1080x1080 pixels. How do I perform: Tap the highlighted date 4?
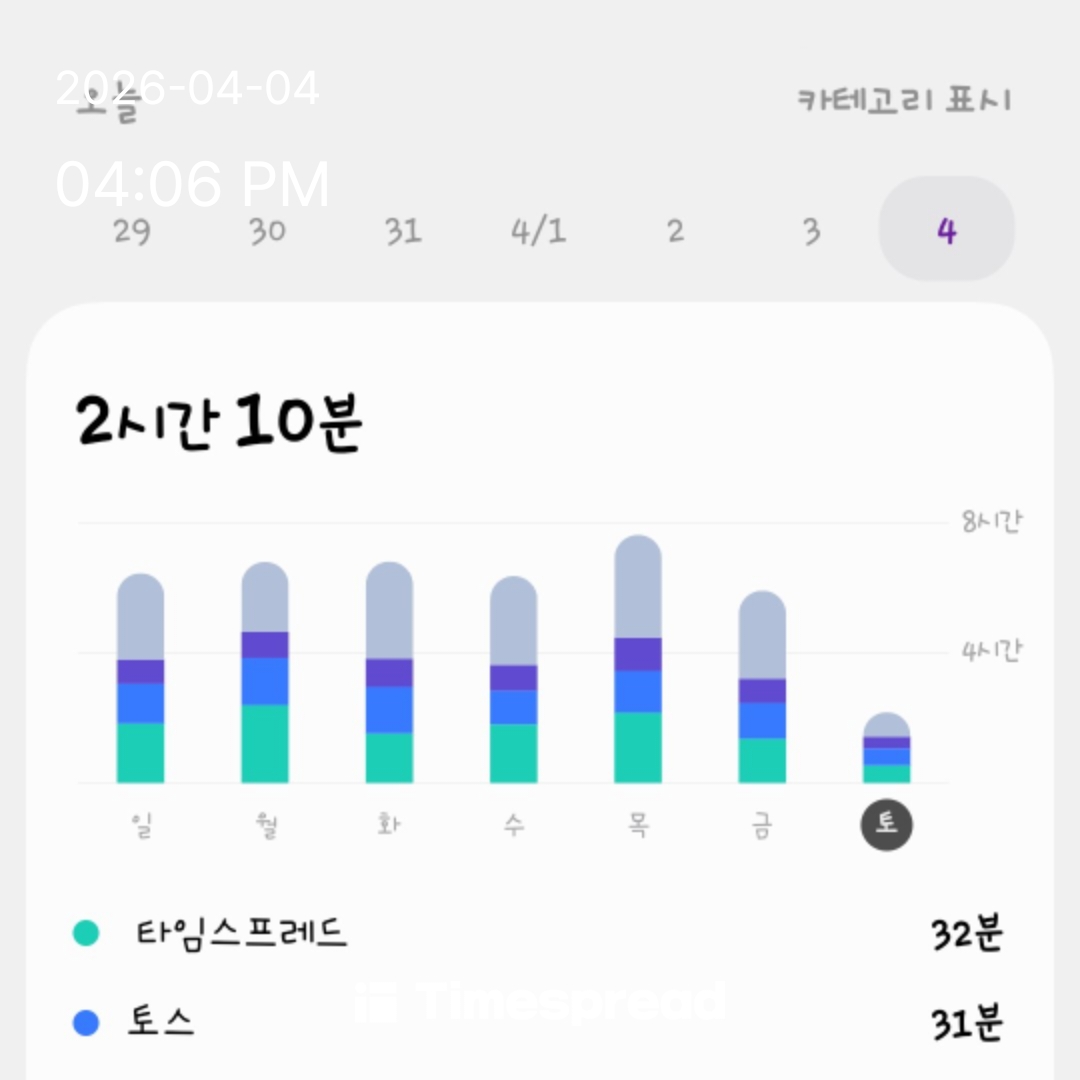click(946, 230)
